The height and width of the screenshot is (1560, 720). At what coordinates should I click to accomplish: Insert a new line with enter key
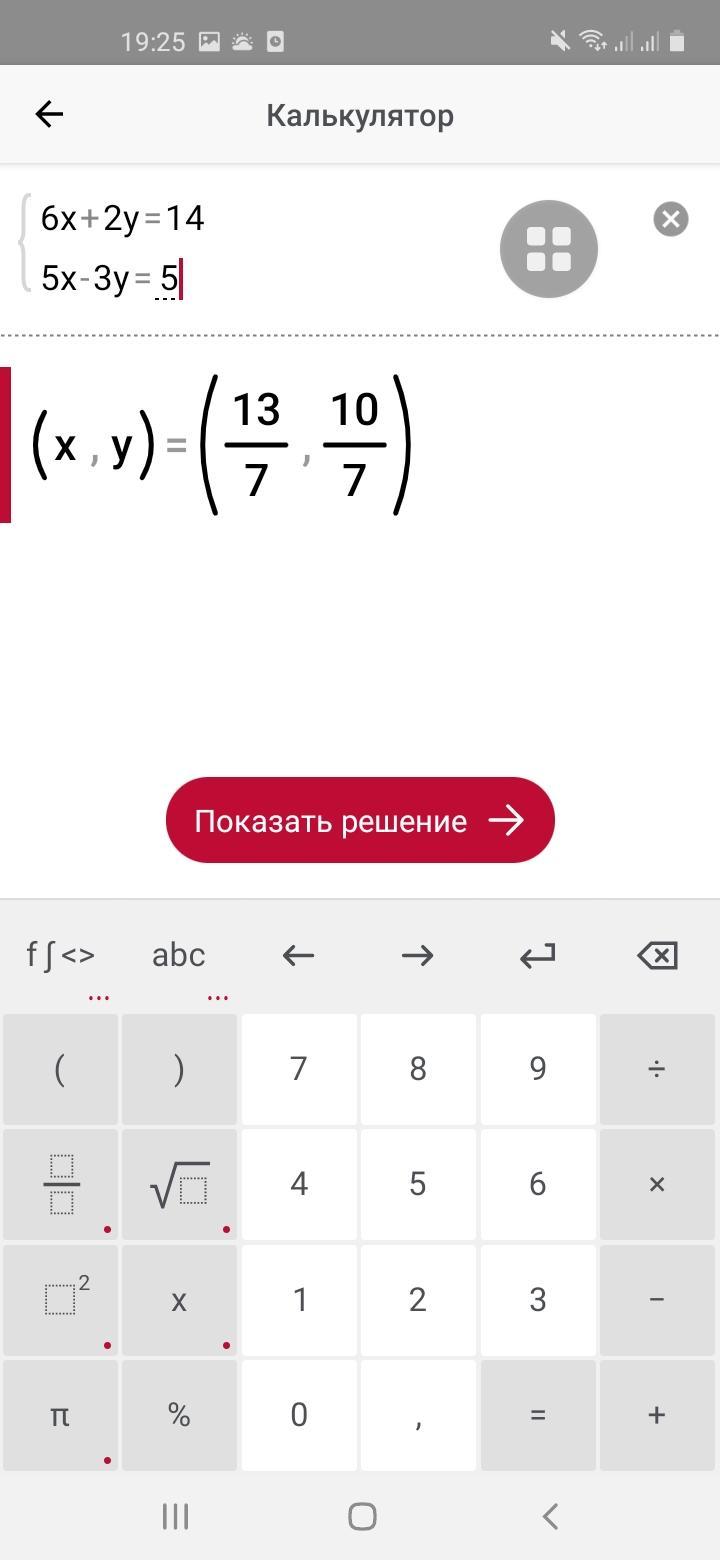click(537, 956)
